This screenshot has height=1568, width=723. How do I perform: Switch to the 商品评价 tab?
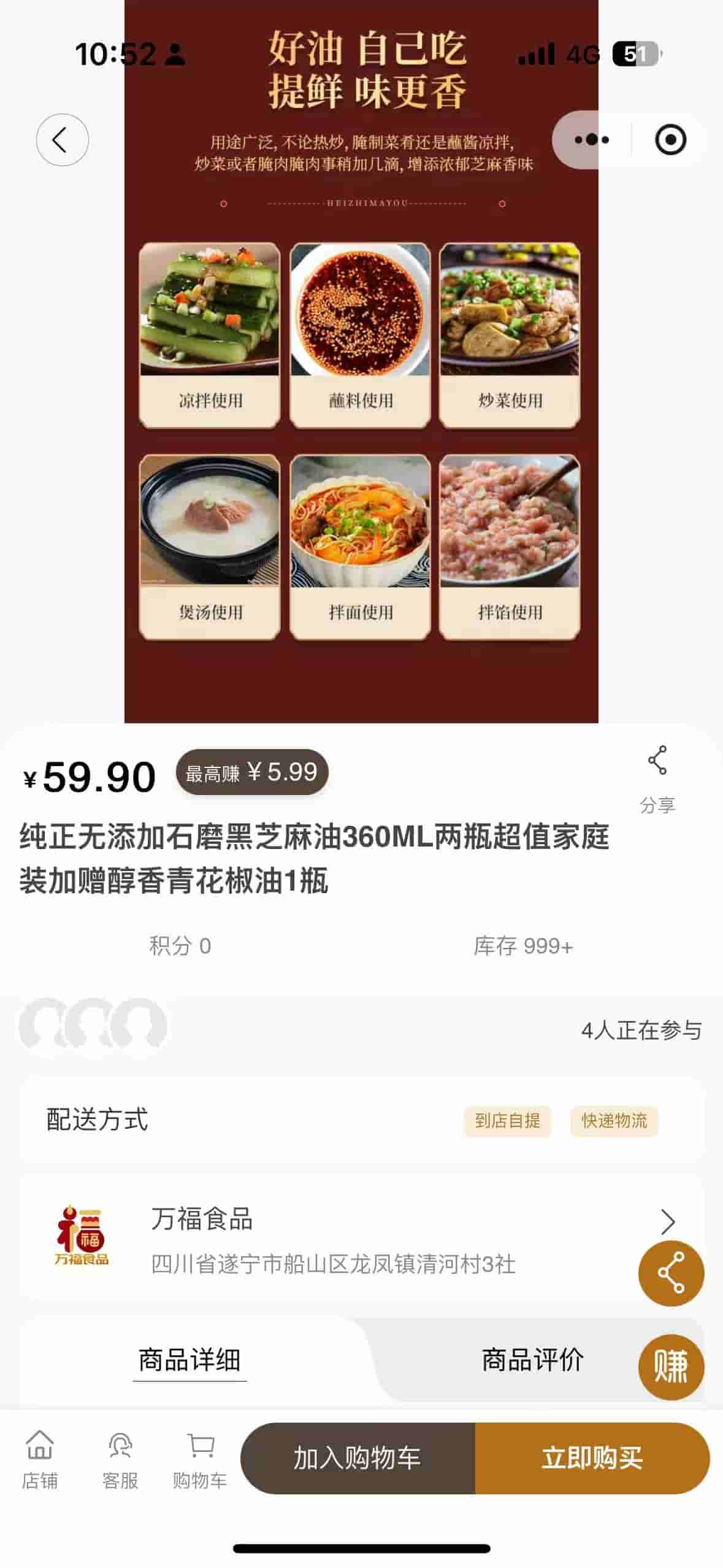[532, 1360]
